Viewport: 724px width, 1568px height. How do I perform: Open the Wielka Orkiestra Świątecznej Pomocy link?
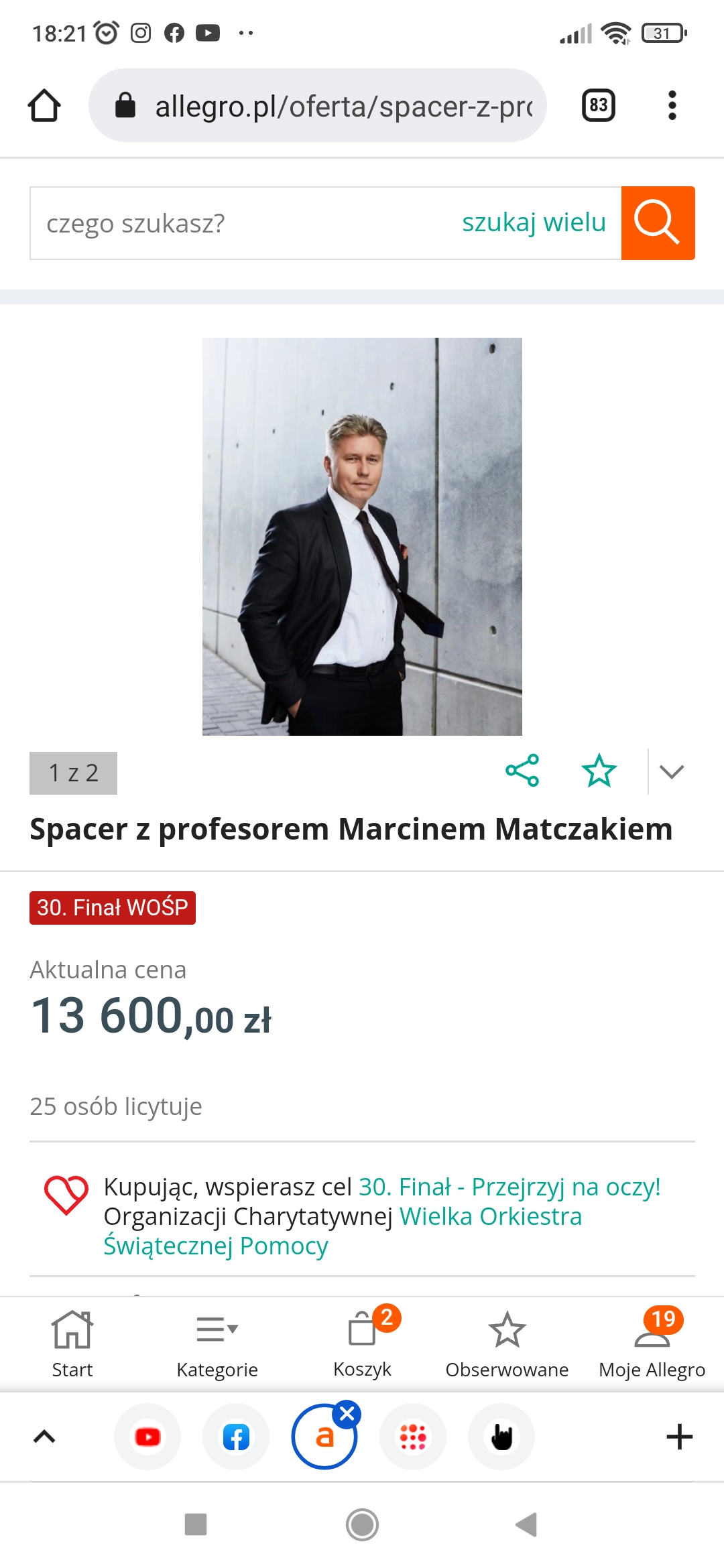343,1231
